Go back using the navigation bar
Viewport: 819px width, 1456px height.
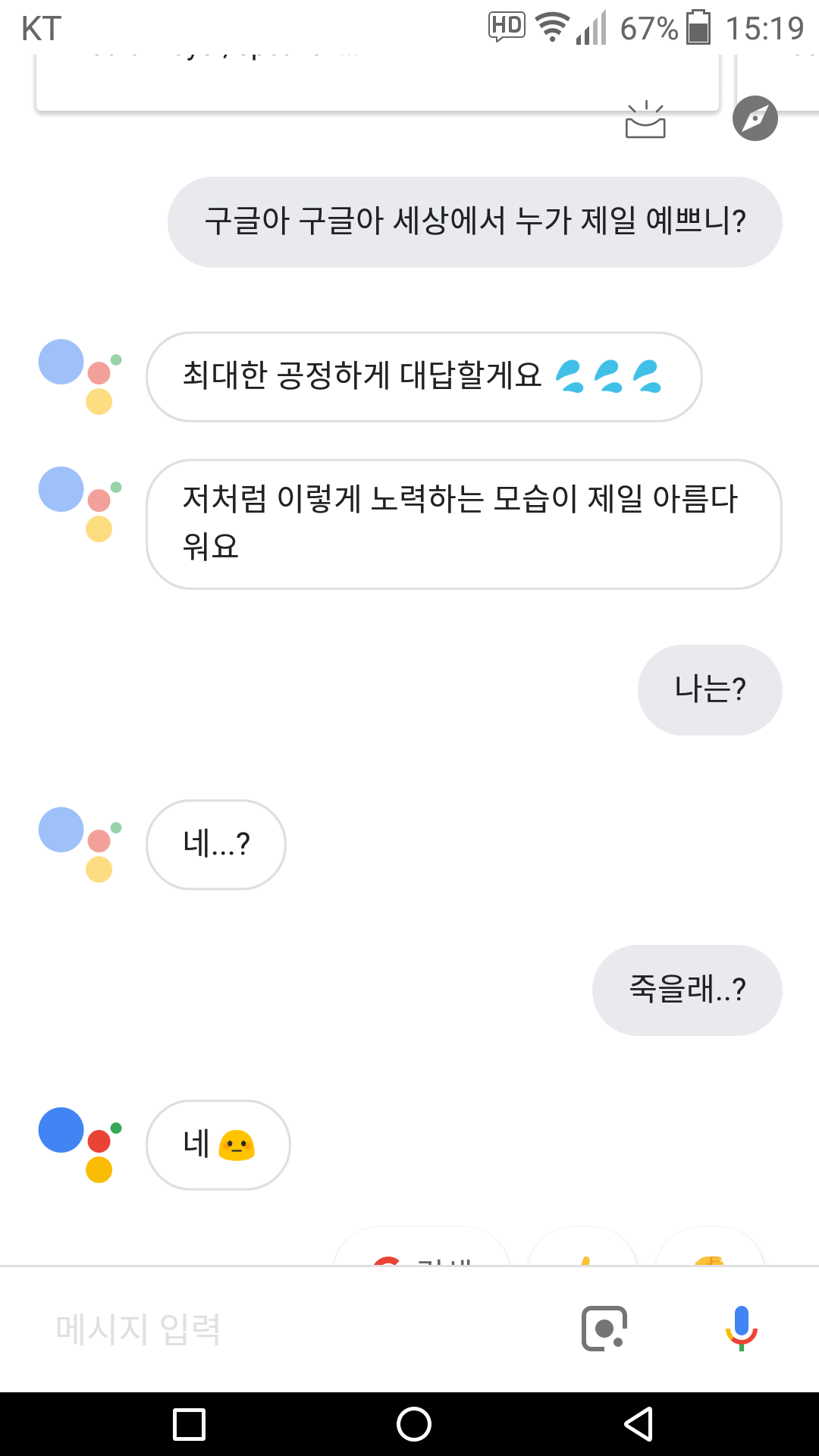click(x=639, y=1423)
